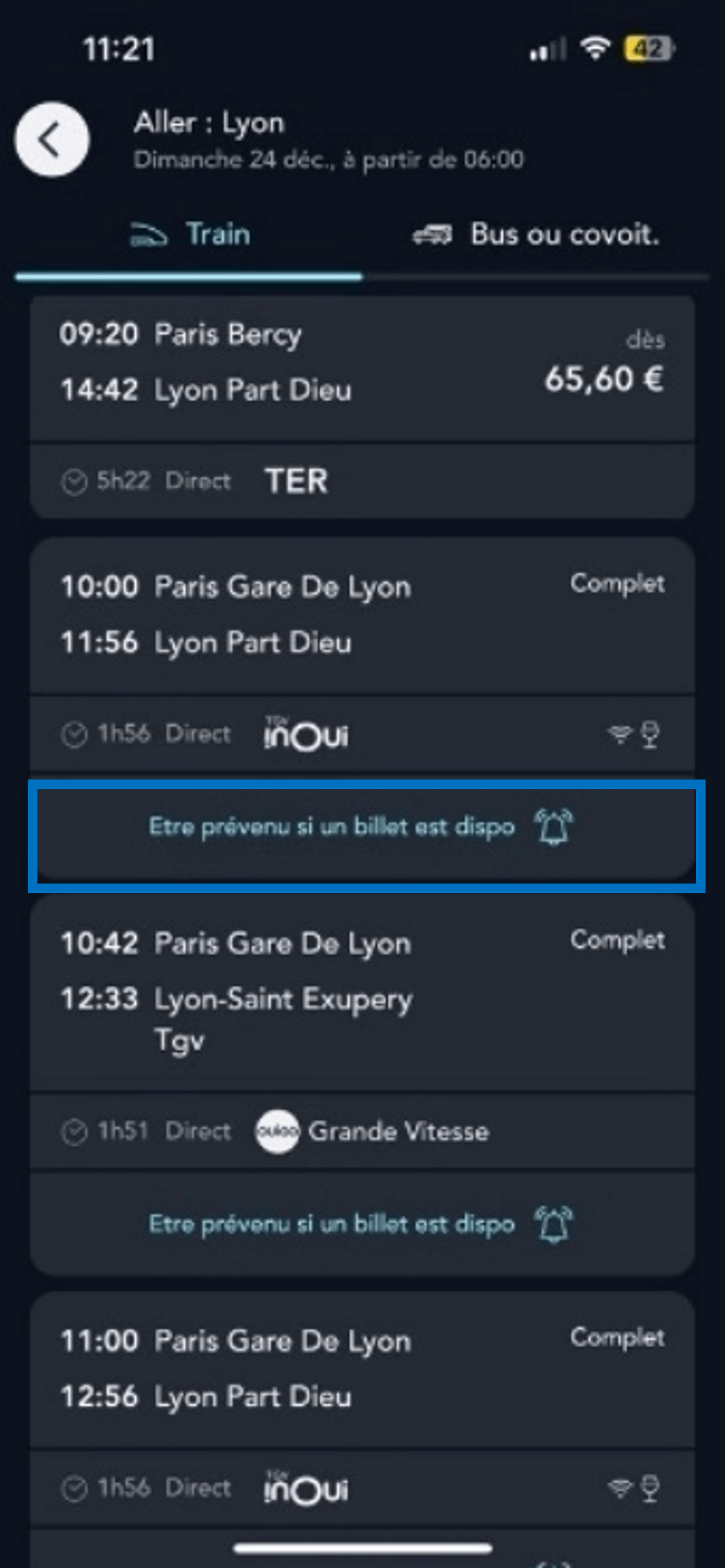Enable alert for the 10:00 sold-out train
The height and width of the screenshot is (1568, 725).
coord(332,827)
